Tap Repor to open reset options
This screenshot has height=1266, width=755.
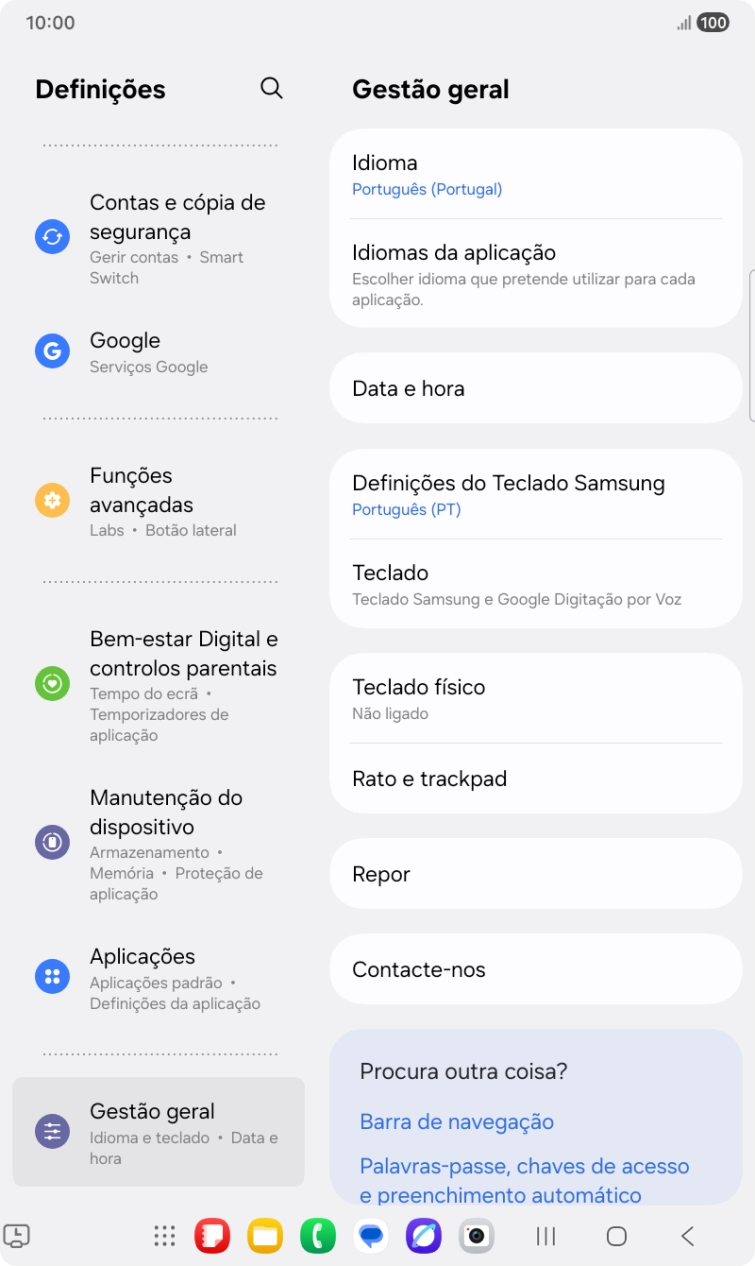[x=535, y=873]
